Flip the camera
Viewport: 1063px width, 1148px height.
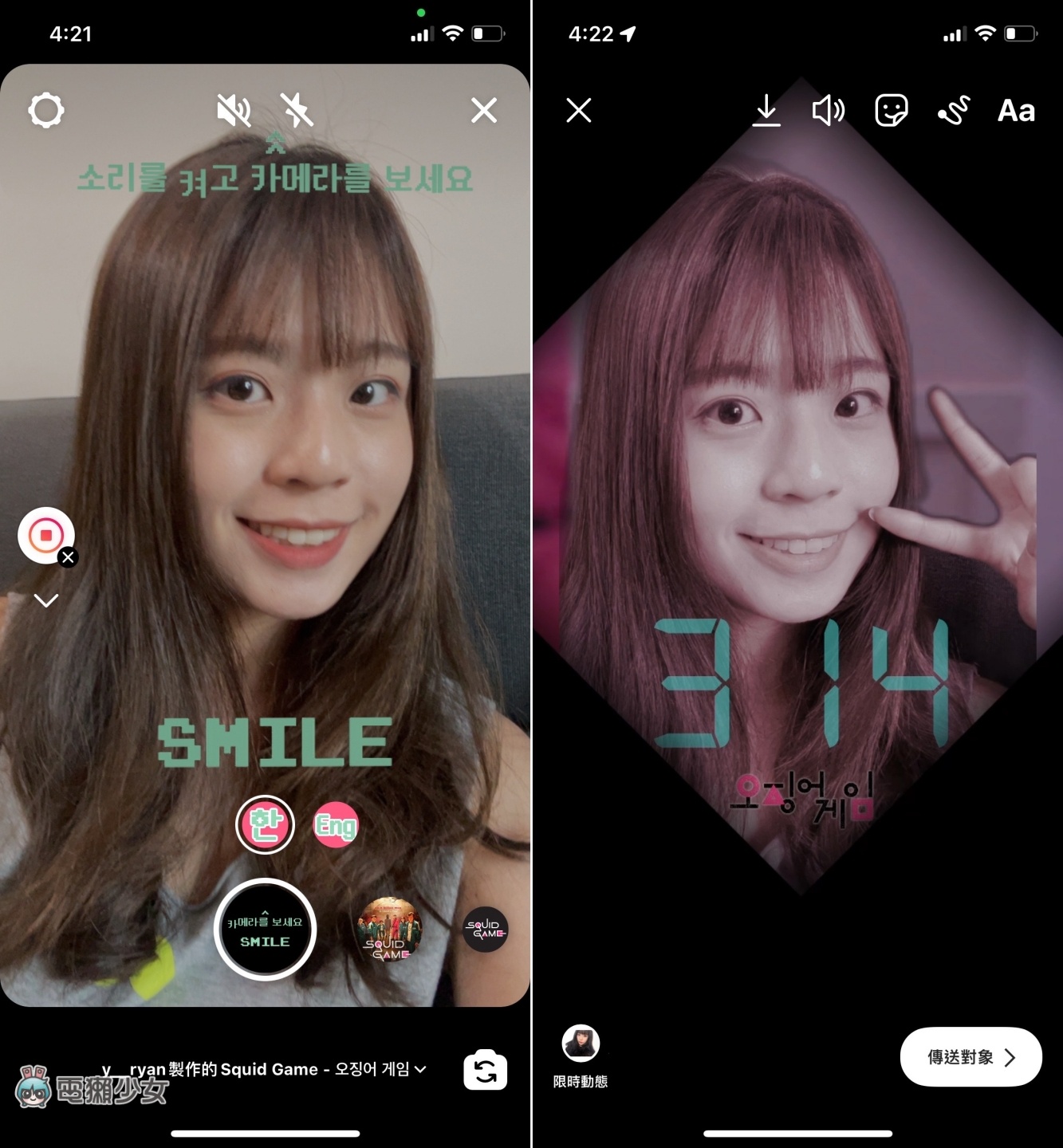pyautogui.click(x=485, y=1070)
